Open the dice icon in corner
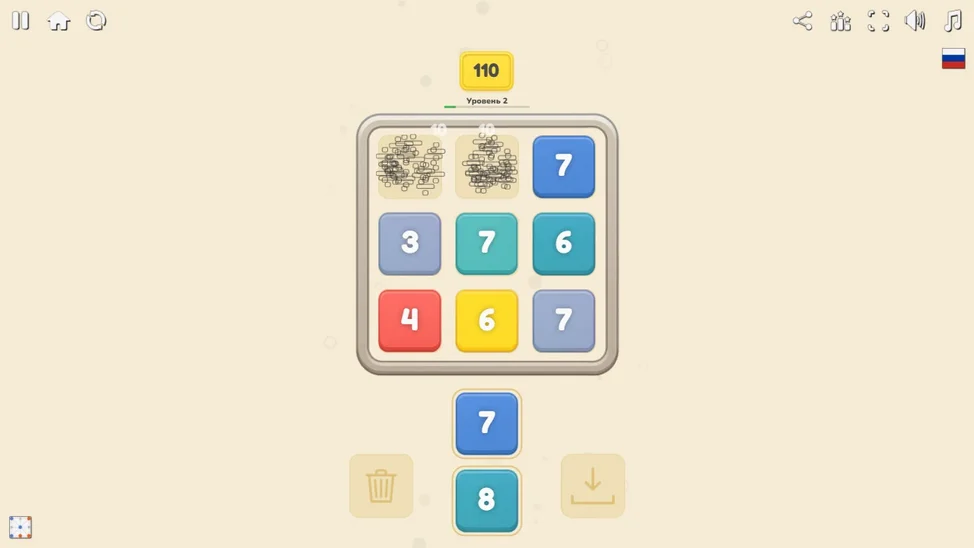The width and height of the screenshot is (974, 548). [x=20, y=527]
